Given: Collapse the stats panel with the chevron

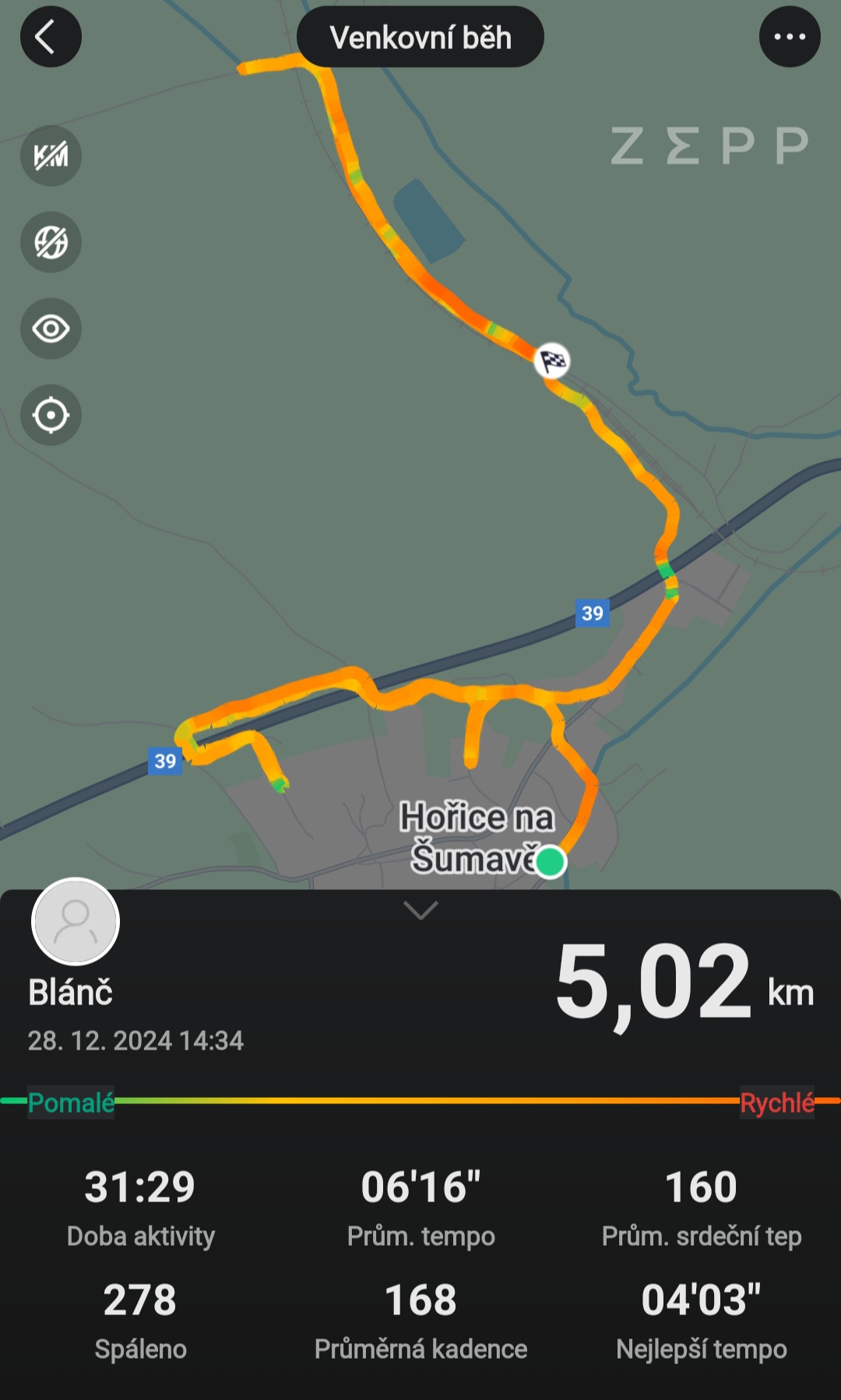Looking at the screenshot, I should point(420,909).
